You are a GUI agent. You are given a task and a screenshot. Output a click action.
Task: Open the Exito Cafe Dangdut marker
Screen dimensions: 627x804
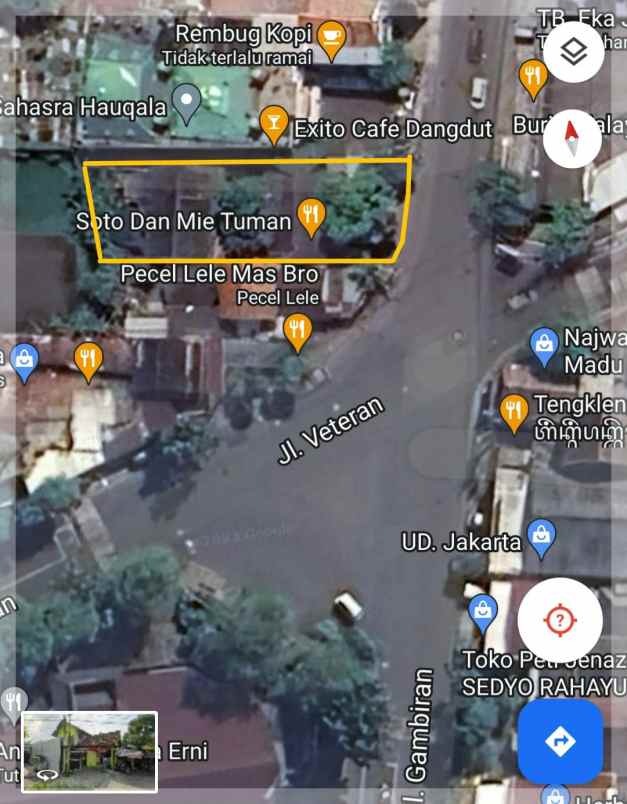[271, 122]
